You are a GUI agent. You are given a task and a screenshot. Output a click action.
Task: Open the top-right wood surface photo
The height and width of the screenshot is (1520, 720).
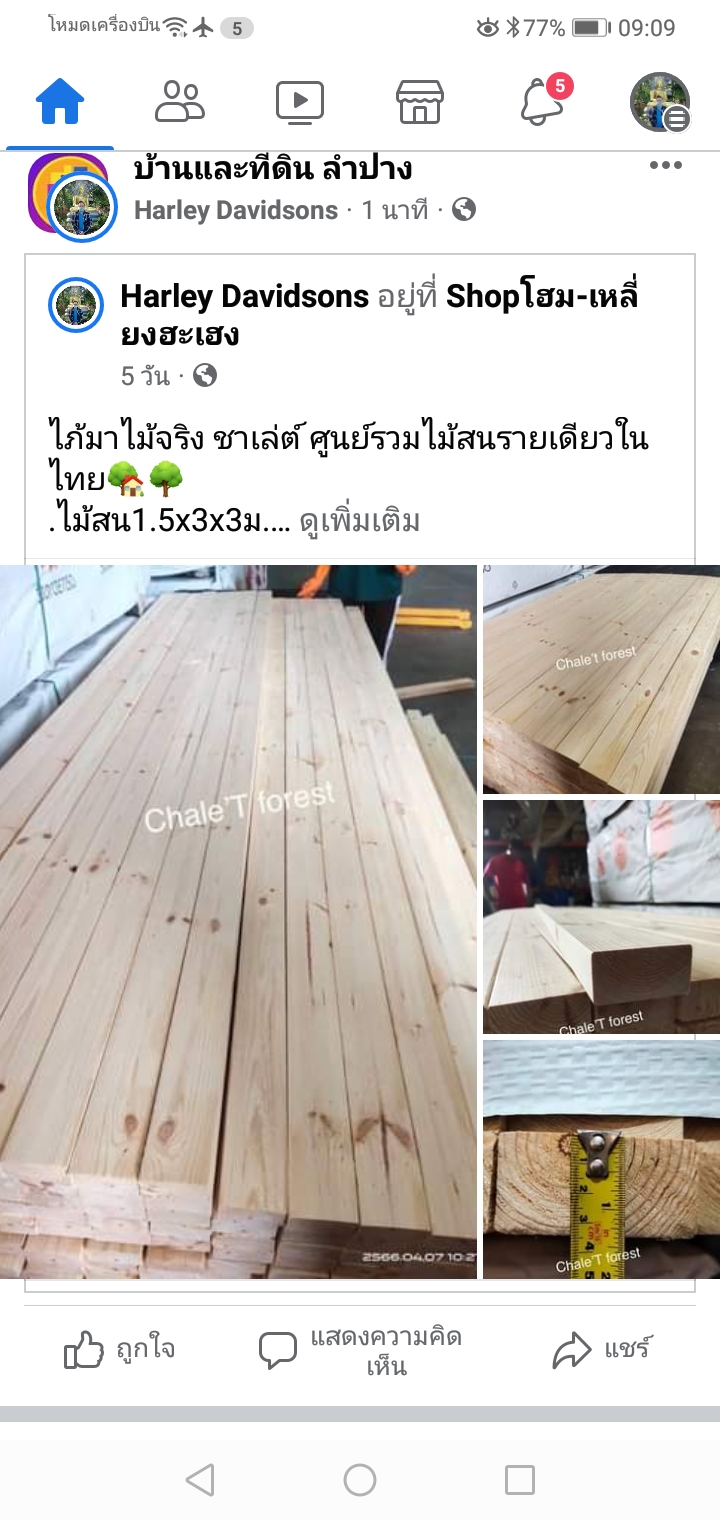[601, 679]
